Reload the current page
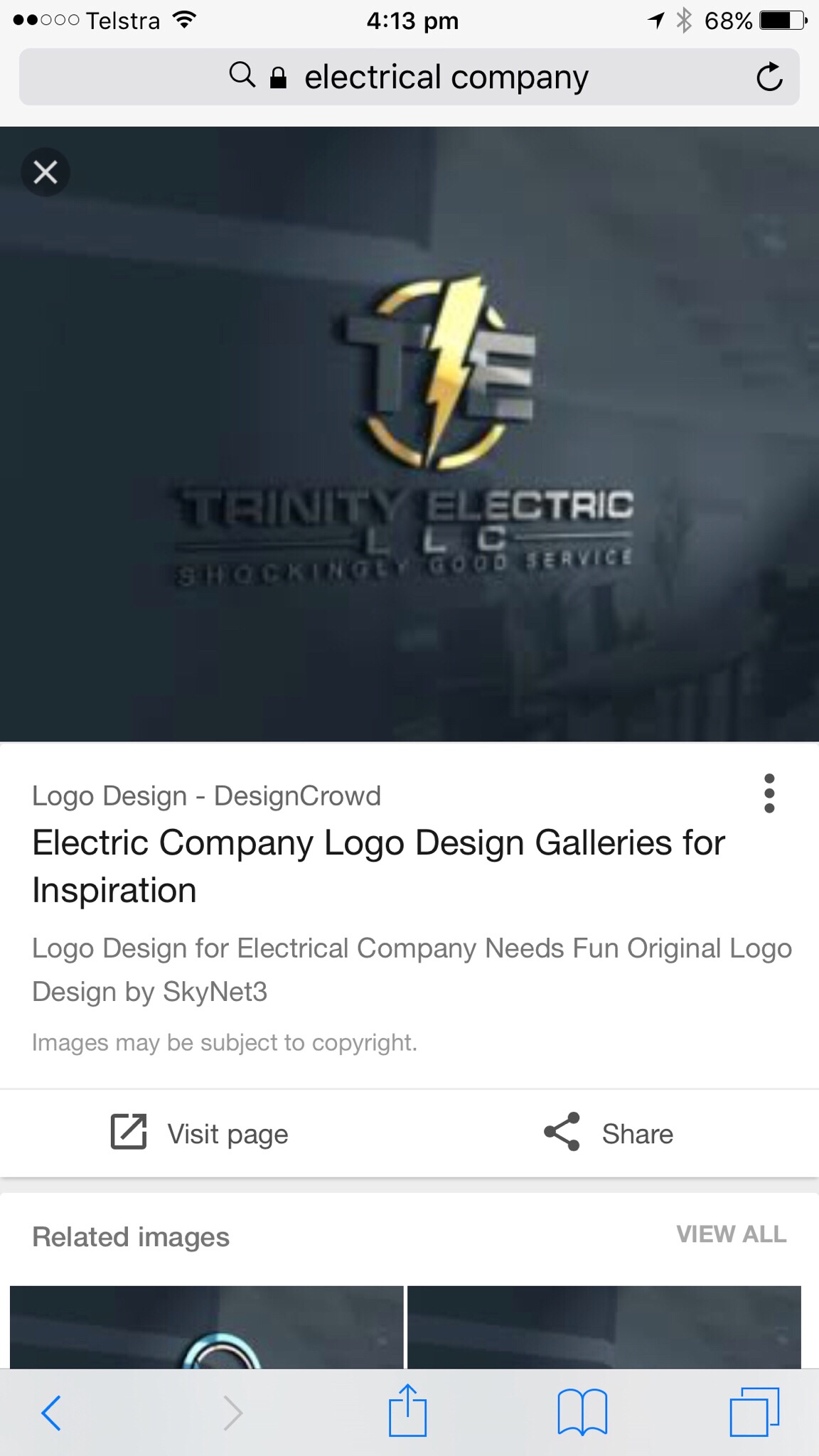The image size is (819, 1456). point(769,77)
